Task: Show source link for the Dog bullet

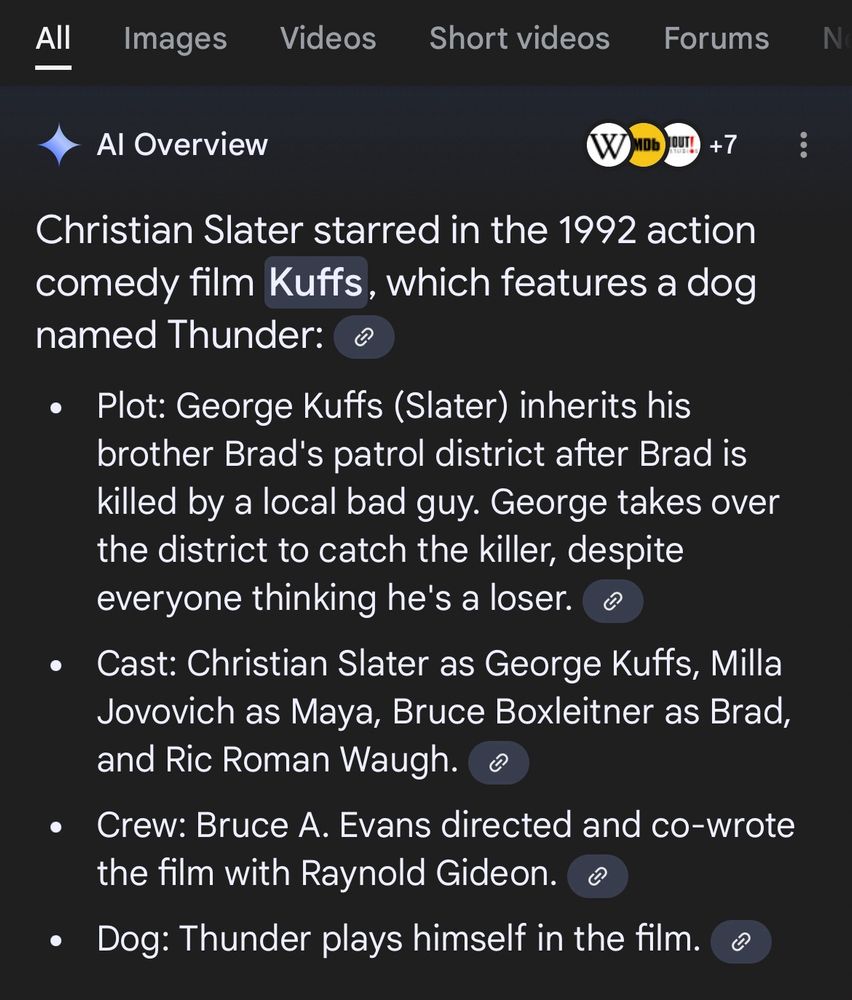Action: [x=741, y=941]
